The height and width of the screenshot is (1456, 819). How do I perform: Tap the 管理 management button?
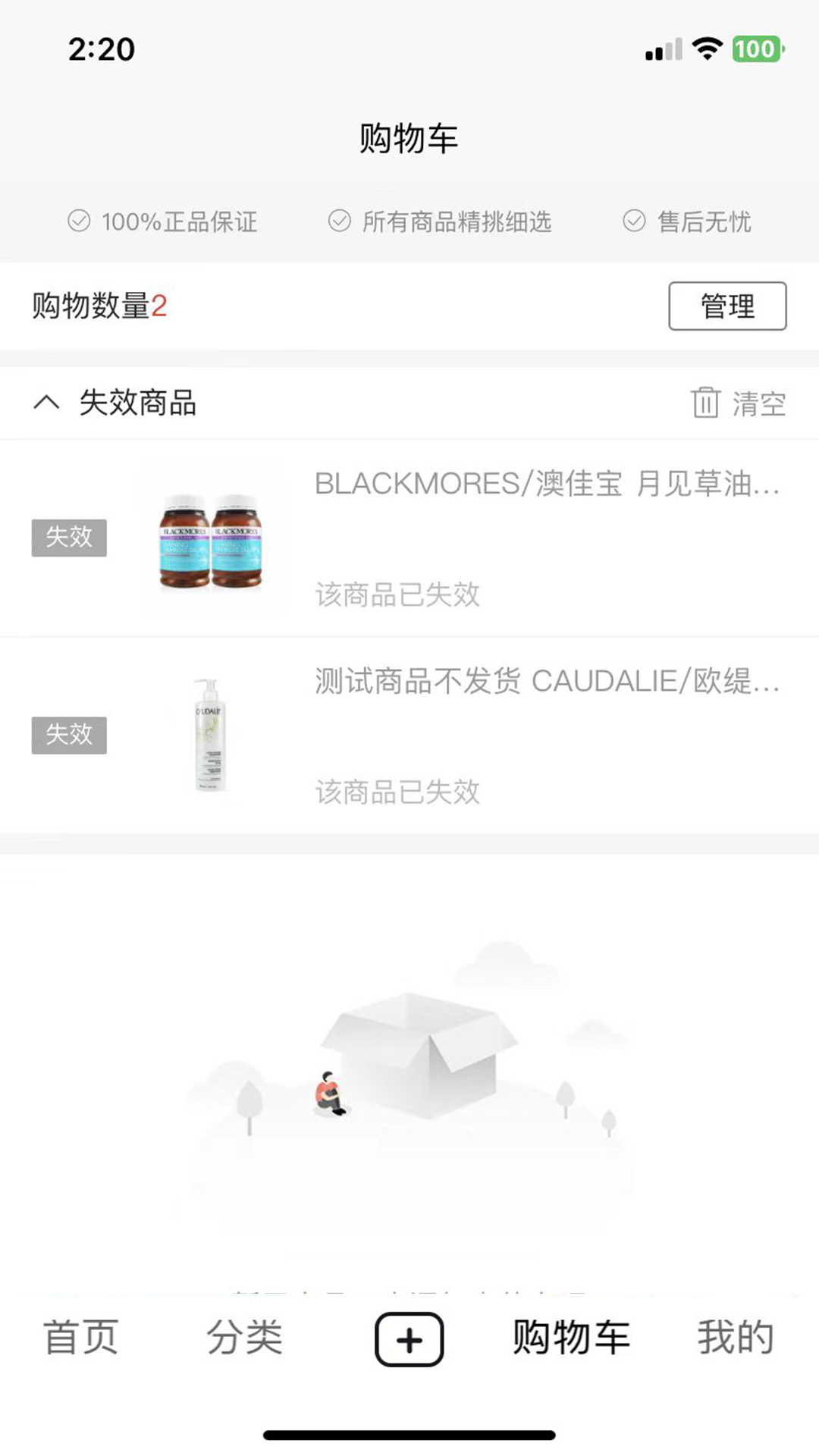pyautogui.click(x=727, y=306)
